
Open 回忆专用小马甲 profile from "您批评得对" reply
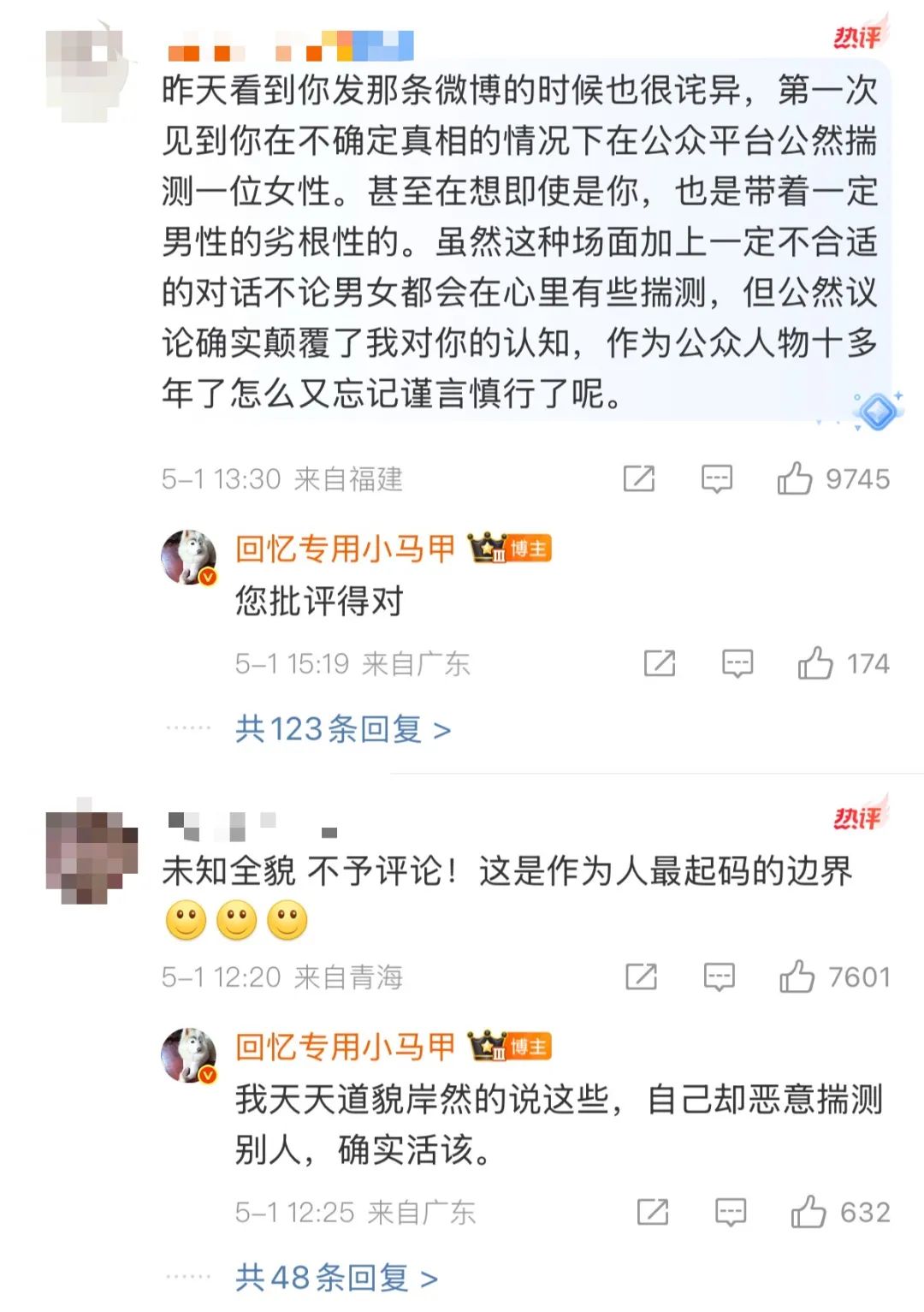pyautogui.click(x=345, y=549)
